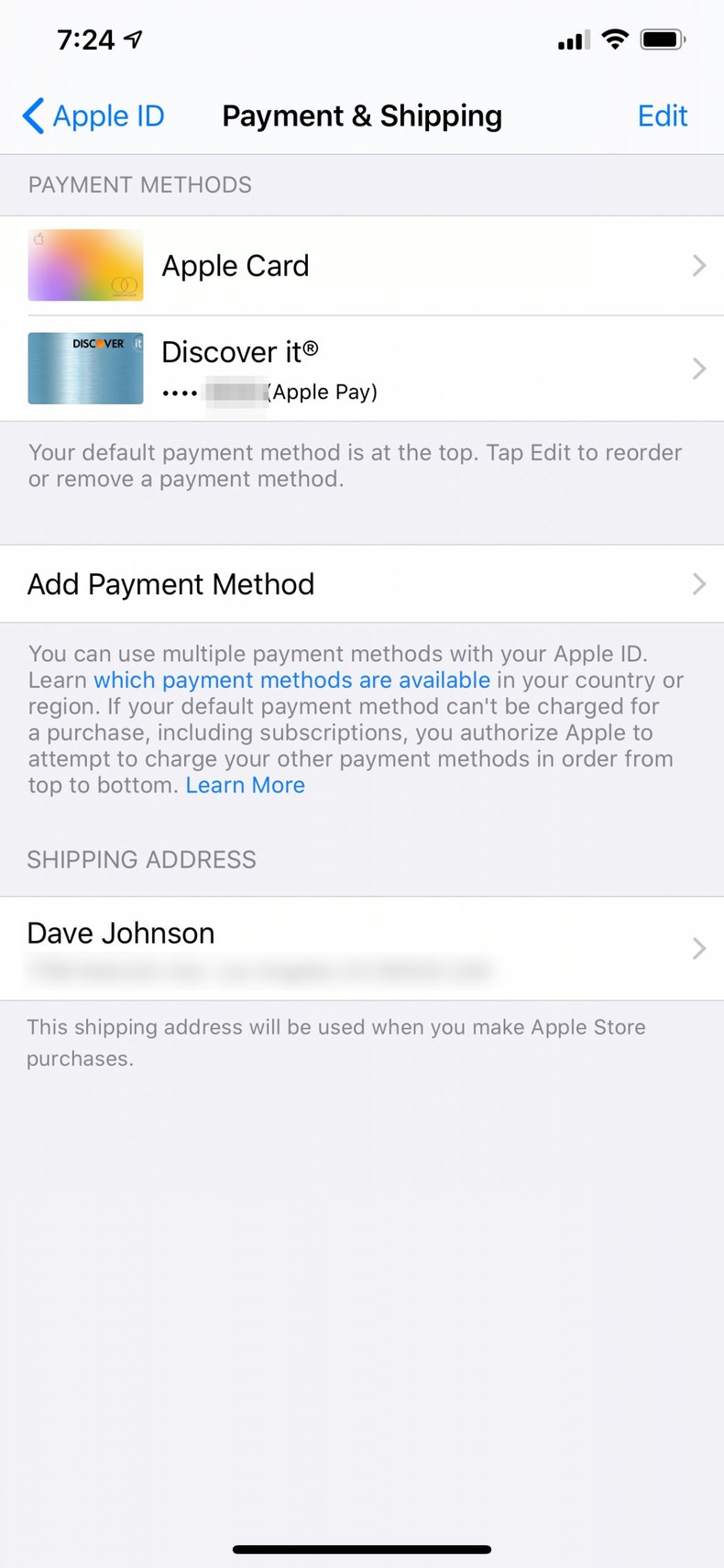Open Add Payment Method
The height and width of the screenshot is (1568, 724).
coord(361,584)
